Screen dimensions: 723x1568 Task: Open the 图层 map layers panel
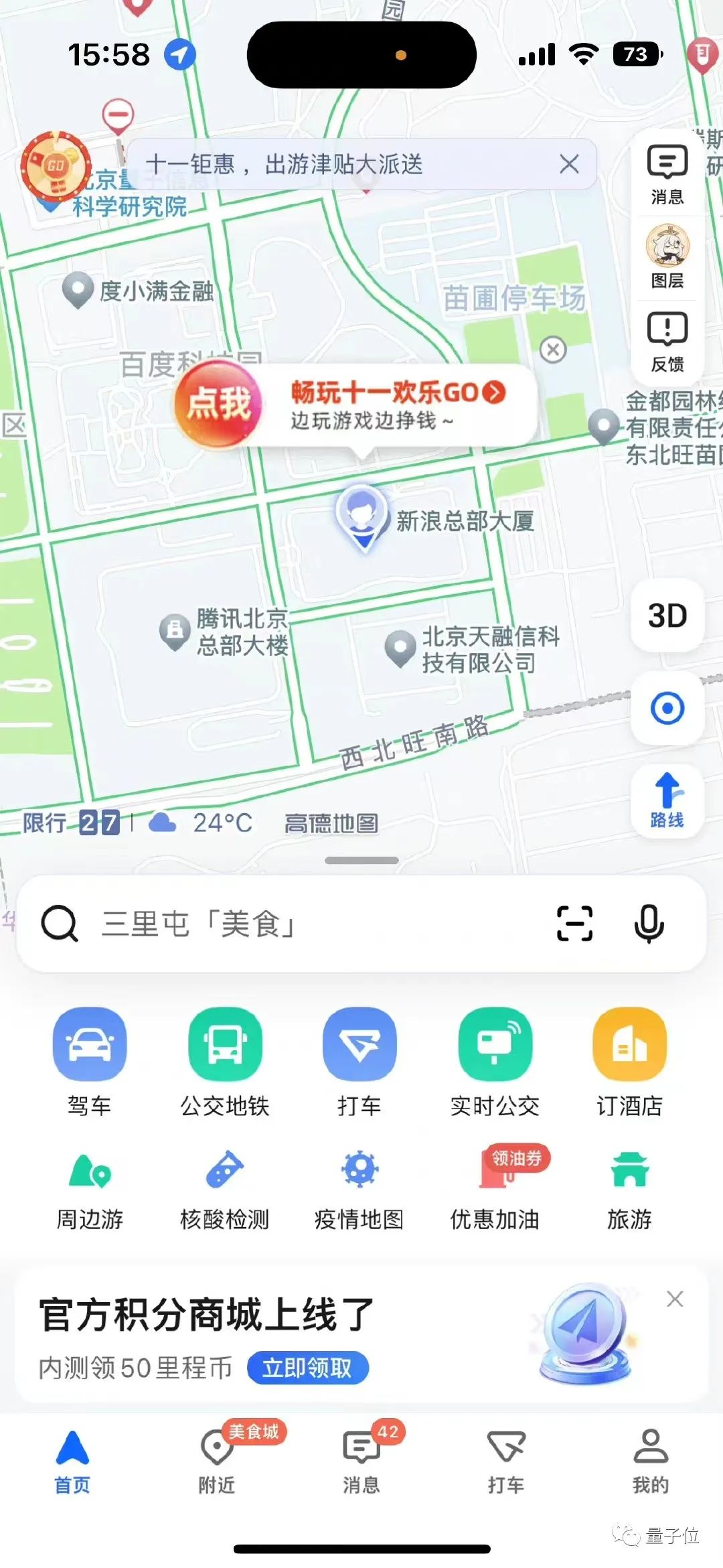(x=667, y=258)
